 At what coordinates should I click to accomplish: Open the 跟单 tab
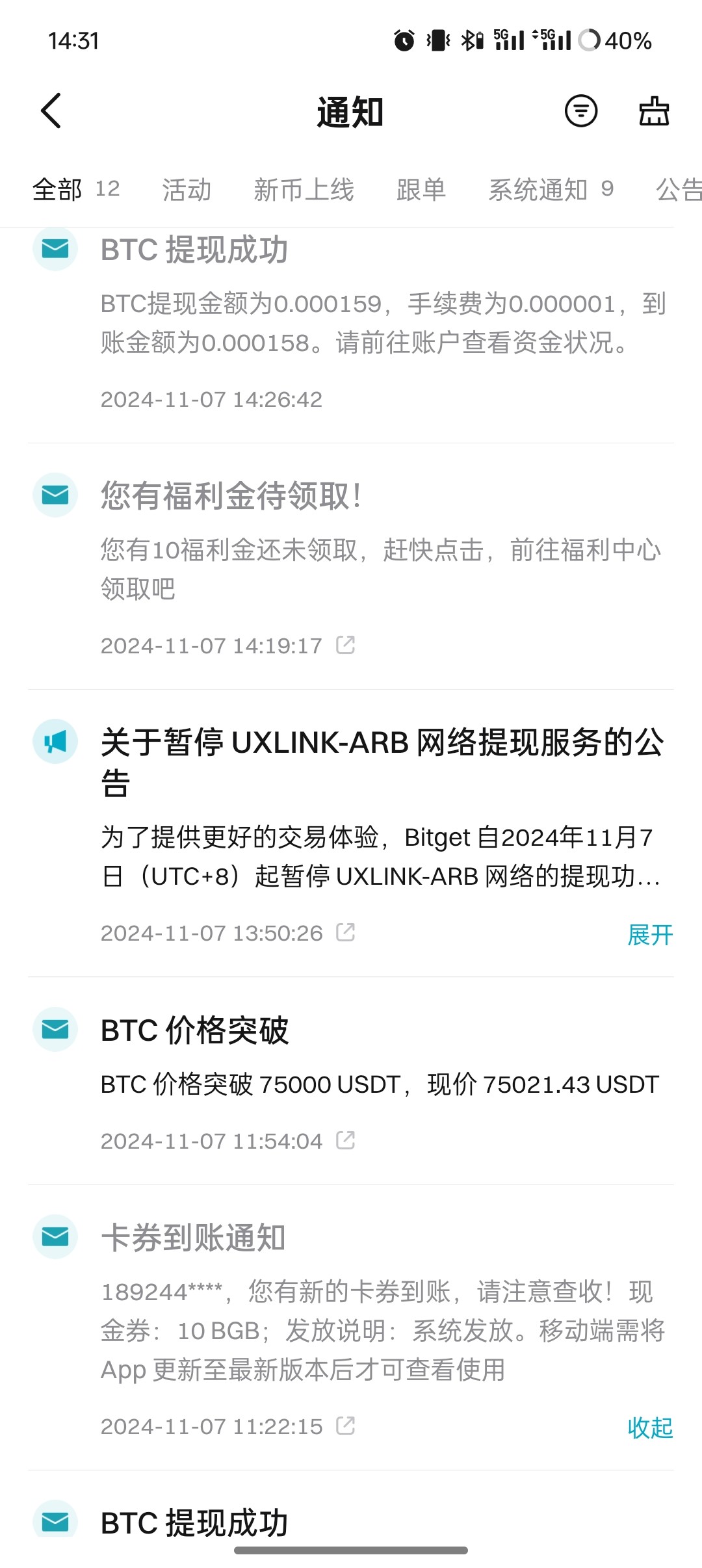pos(421,190)
